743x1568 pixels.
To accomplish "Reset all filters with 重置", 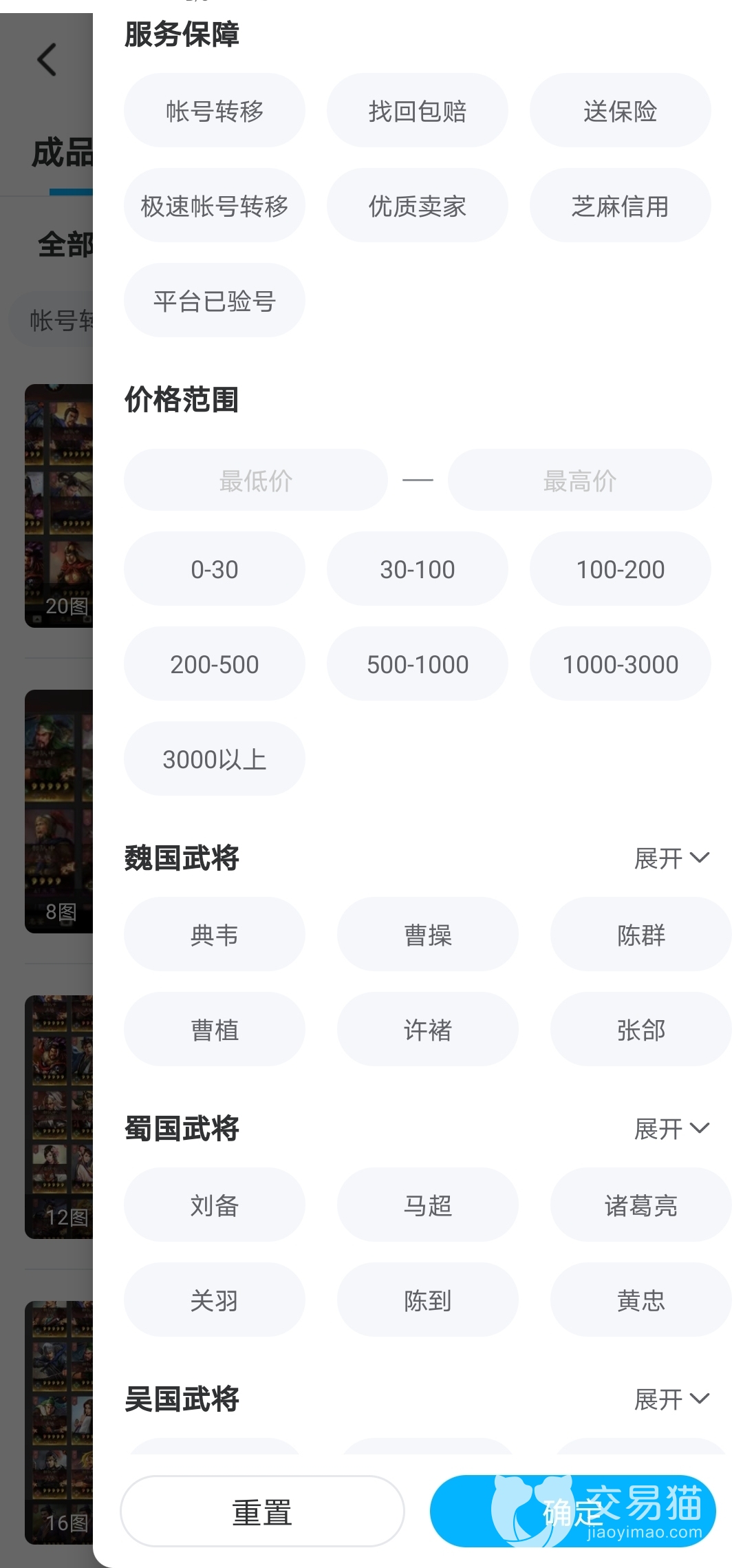I will 262,1512.
